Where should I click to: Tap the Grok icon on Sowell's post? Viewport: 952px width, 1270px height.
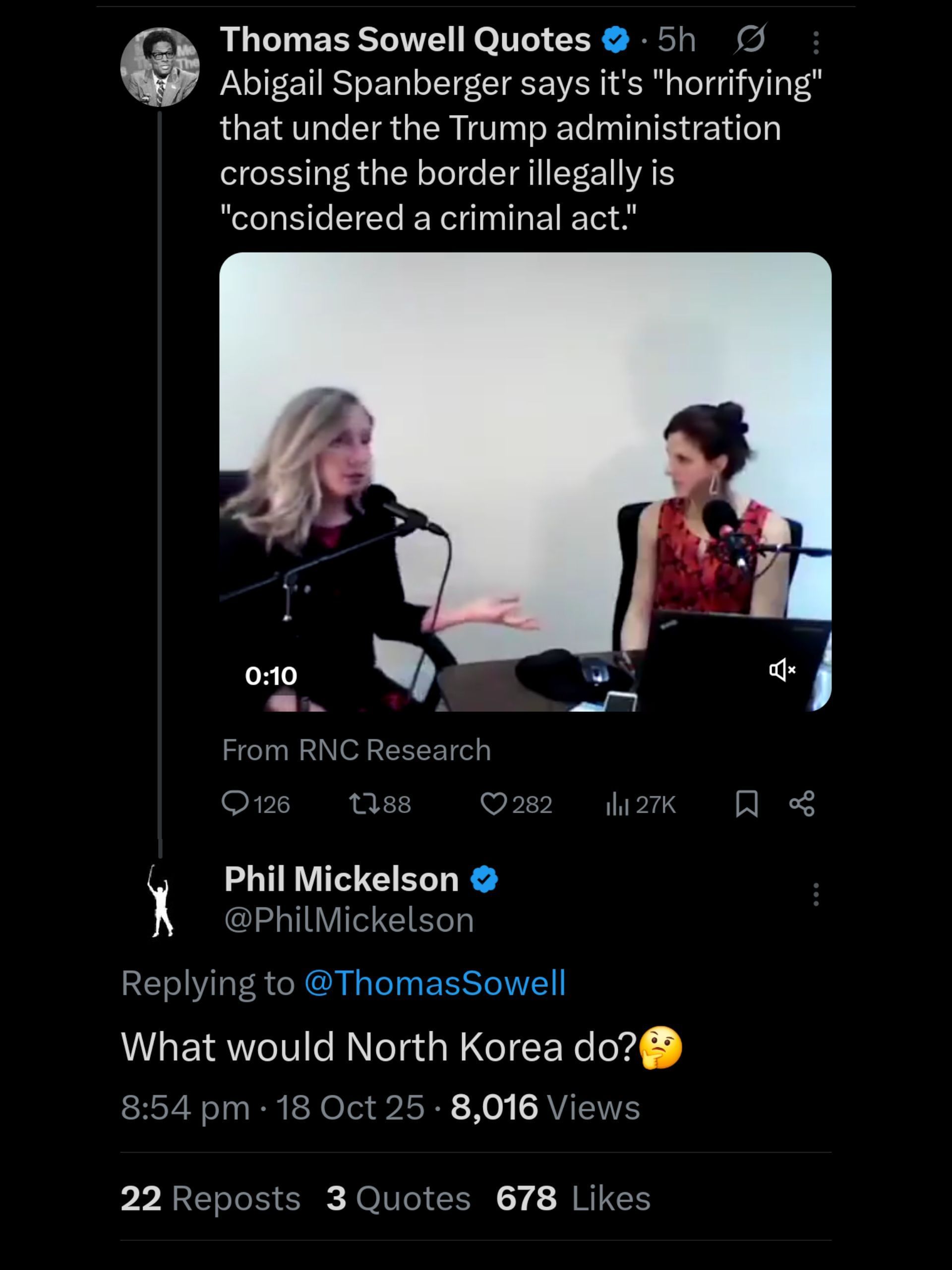pyautogui.click(x=749, y=40)
